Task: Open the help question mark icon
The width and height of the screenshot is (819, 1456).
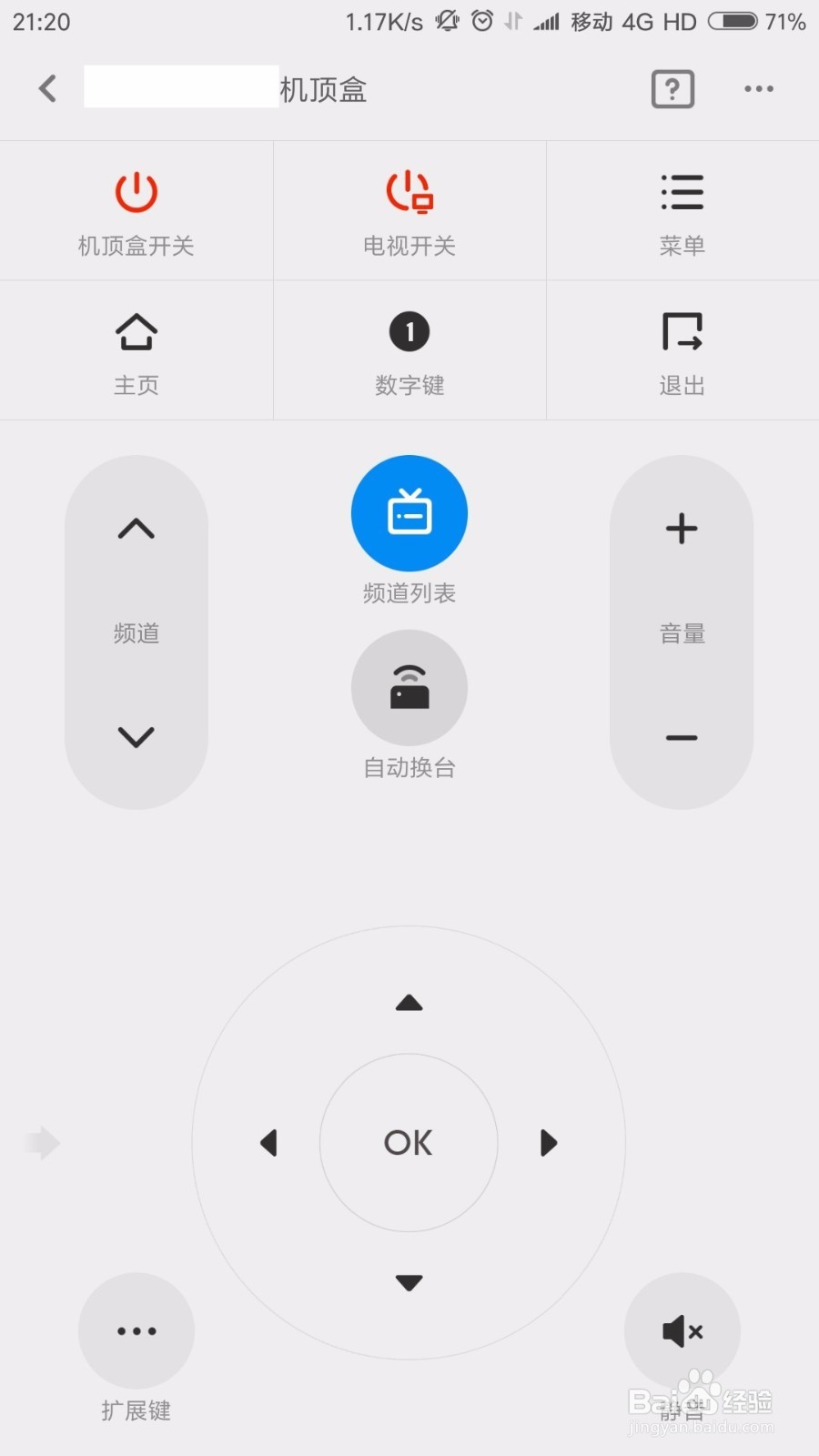Action: [x=672, y=89]
